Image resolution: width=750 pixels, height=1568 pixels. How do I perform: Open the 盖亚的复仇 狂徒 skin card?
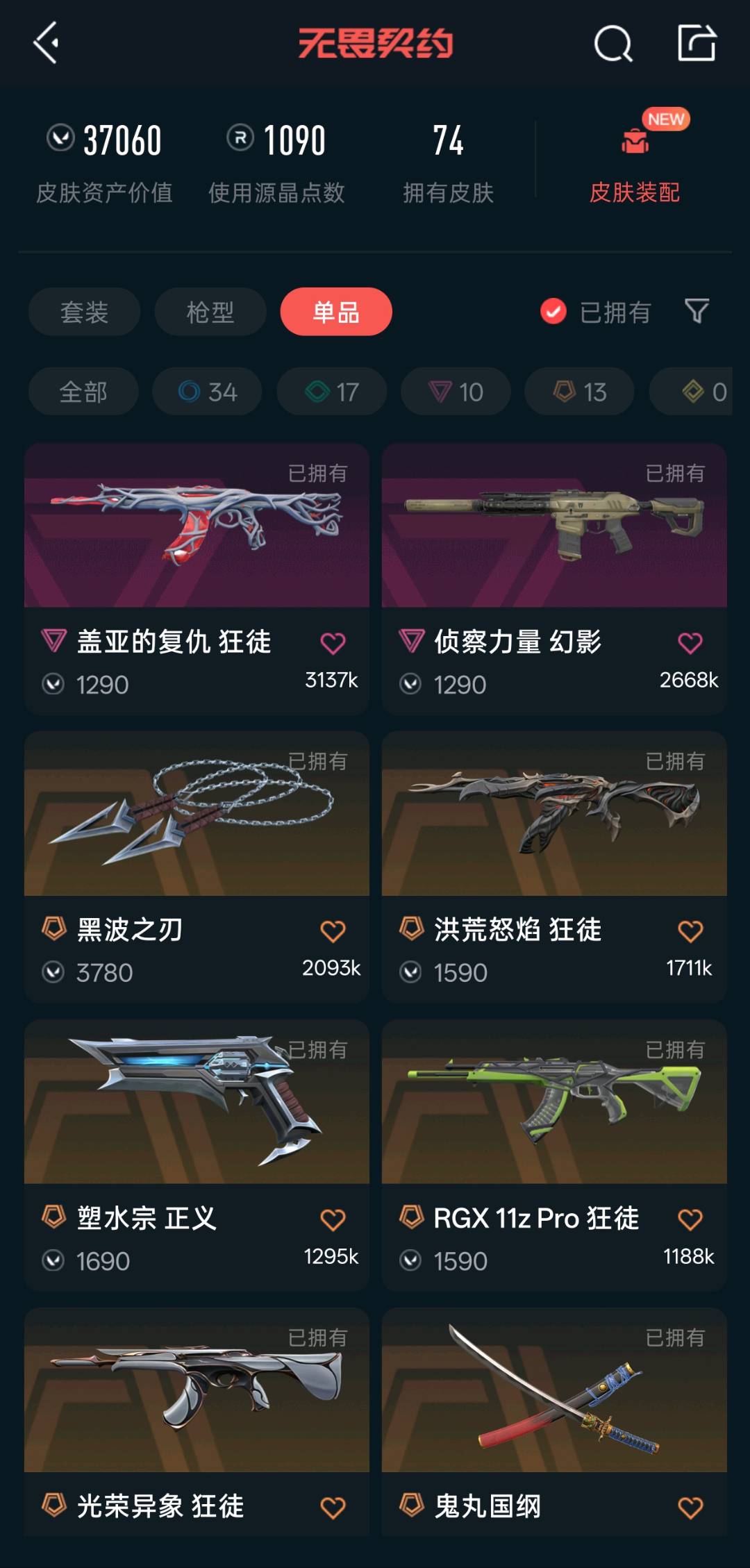(197, 579)
